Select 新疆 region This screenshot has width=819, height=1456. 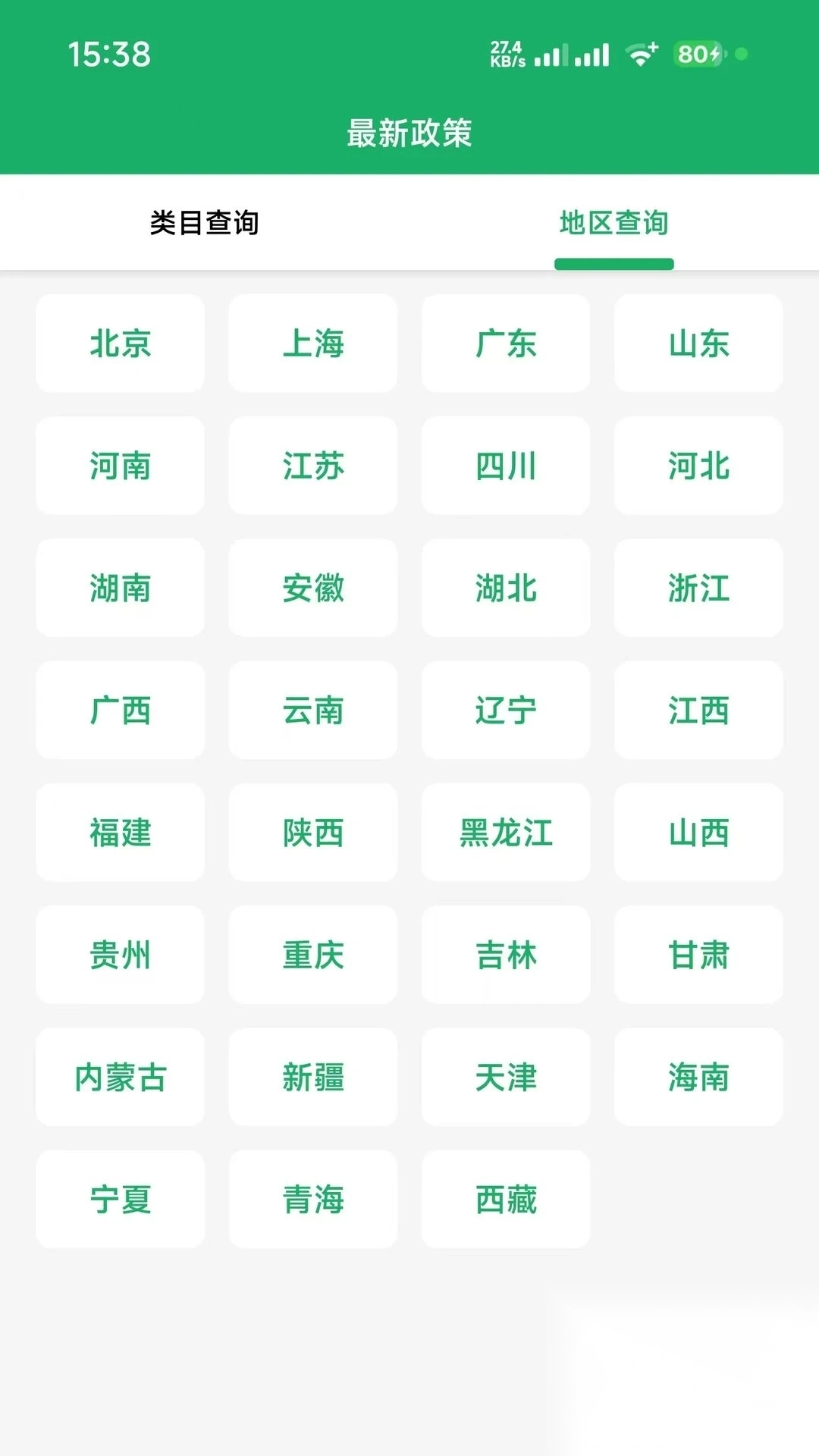click(x=312, y=1078)
